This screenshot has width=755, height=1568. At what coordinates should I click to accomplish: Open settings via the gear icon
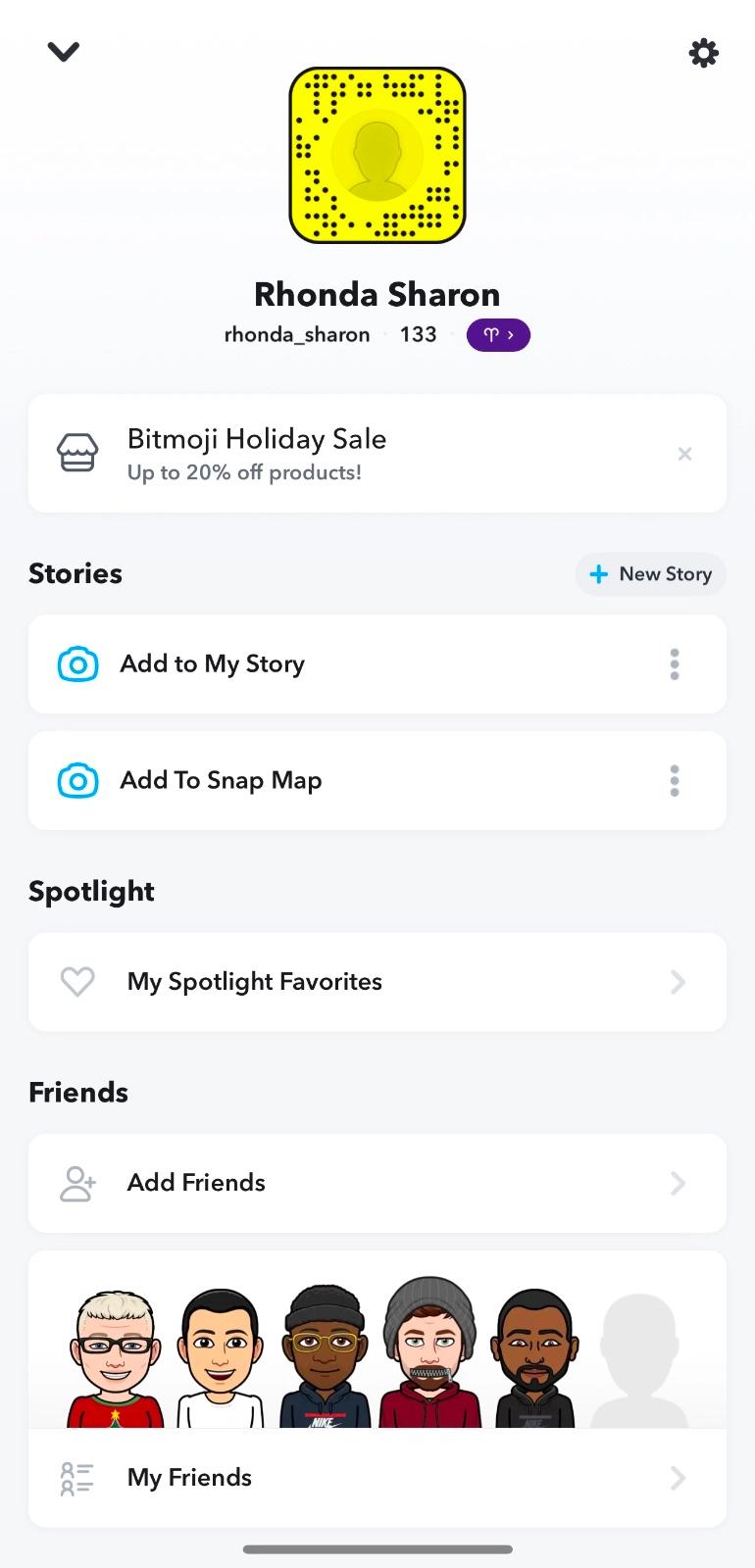coord(703,53)
